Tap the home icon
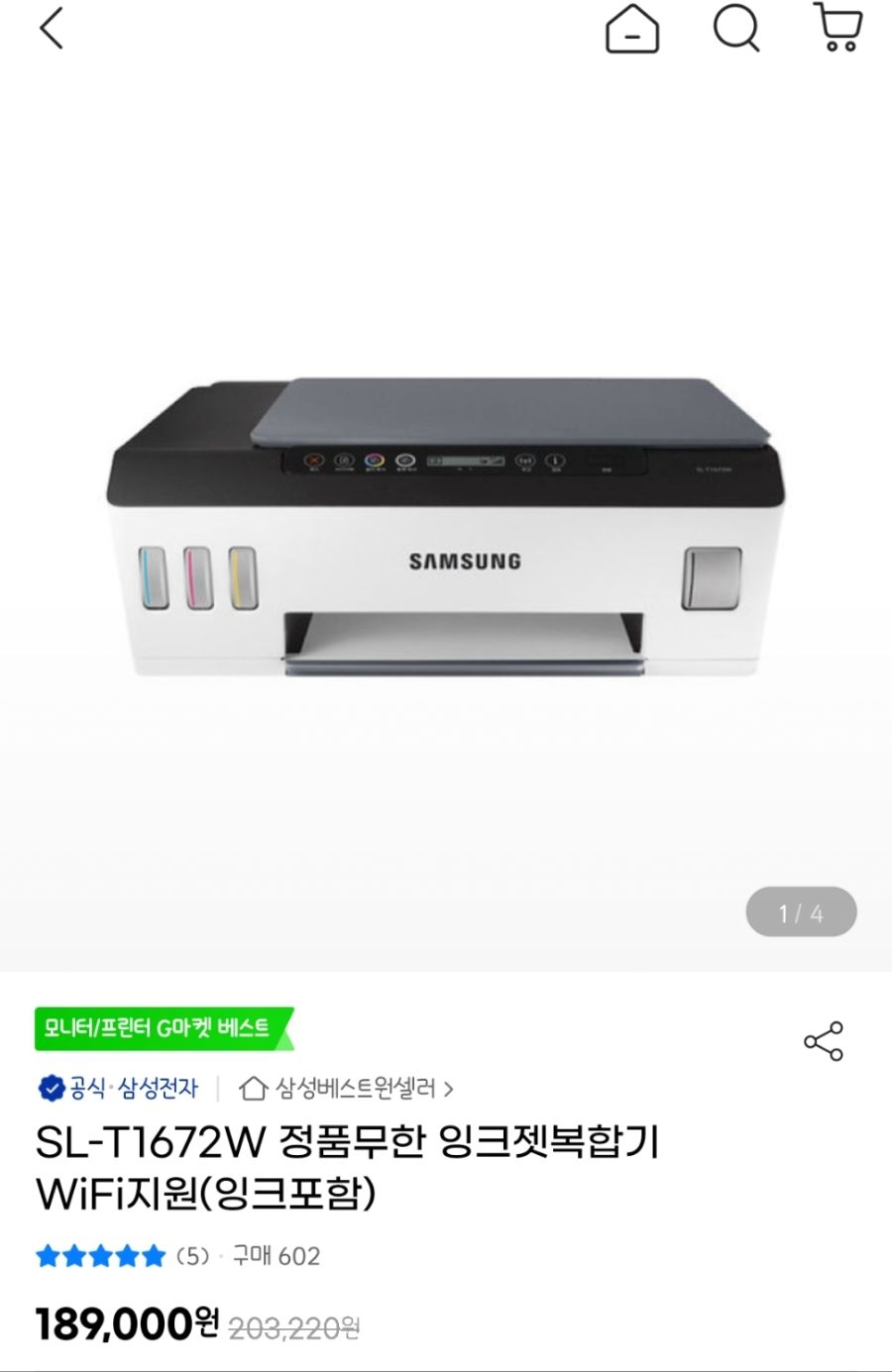Screen dimensions: 892x1372 632,30
